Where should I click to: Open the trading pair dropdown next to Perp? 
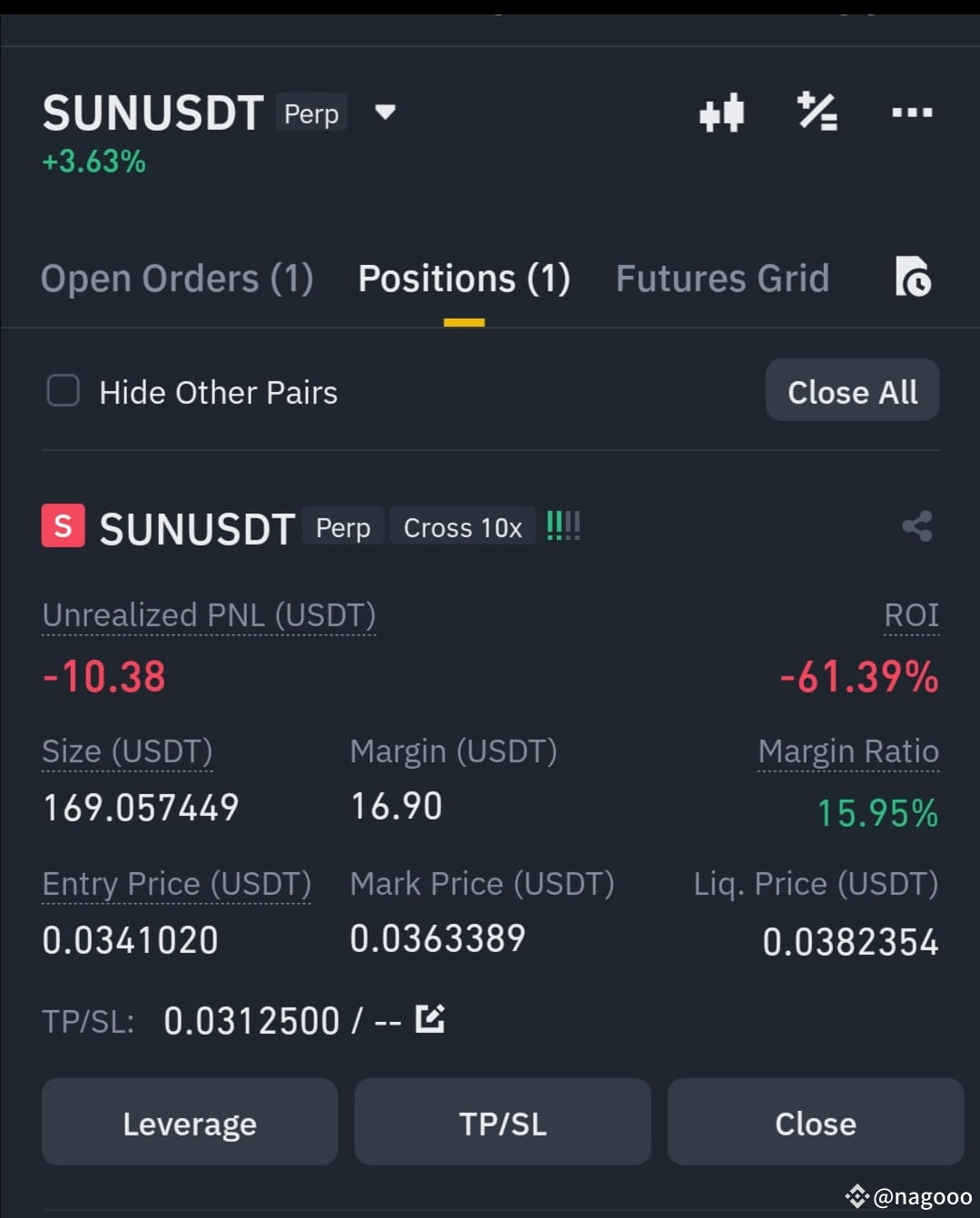pos(384,113)
